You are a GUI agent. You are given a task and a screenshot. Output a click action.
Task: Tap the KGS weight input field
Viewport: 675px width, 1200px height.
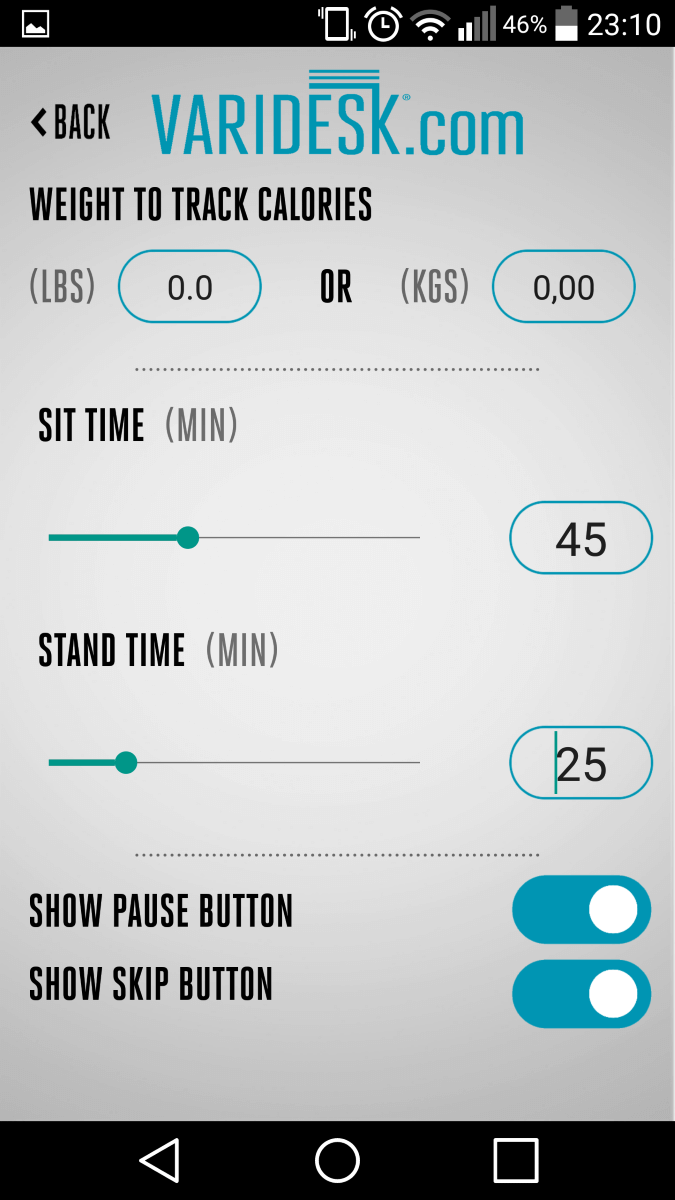coord(563,287)
